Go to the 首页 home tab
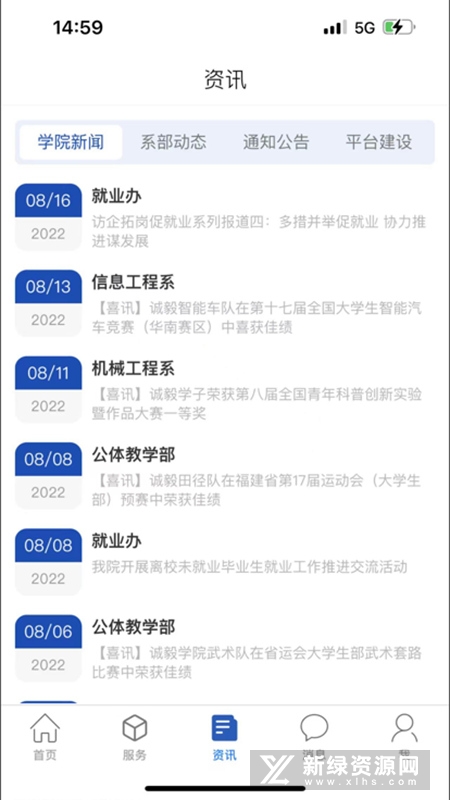Screen dimensions: 450x800 (45, 737)
